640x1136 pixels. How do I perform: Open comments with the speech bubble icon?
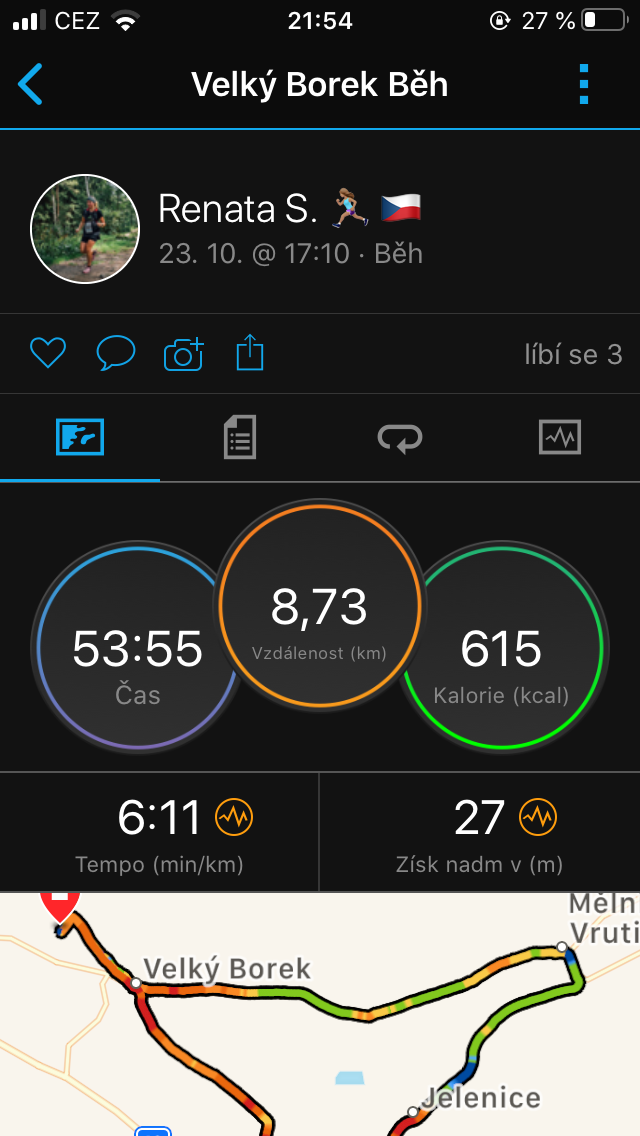[116, 354]
